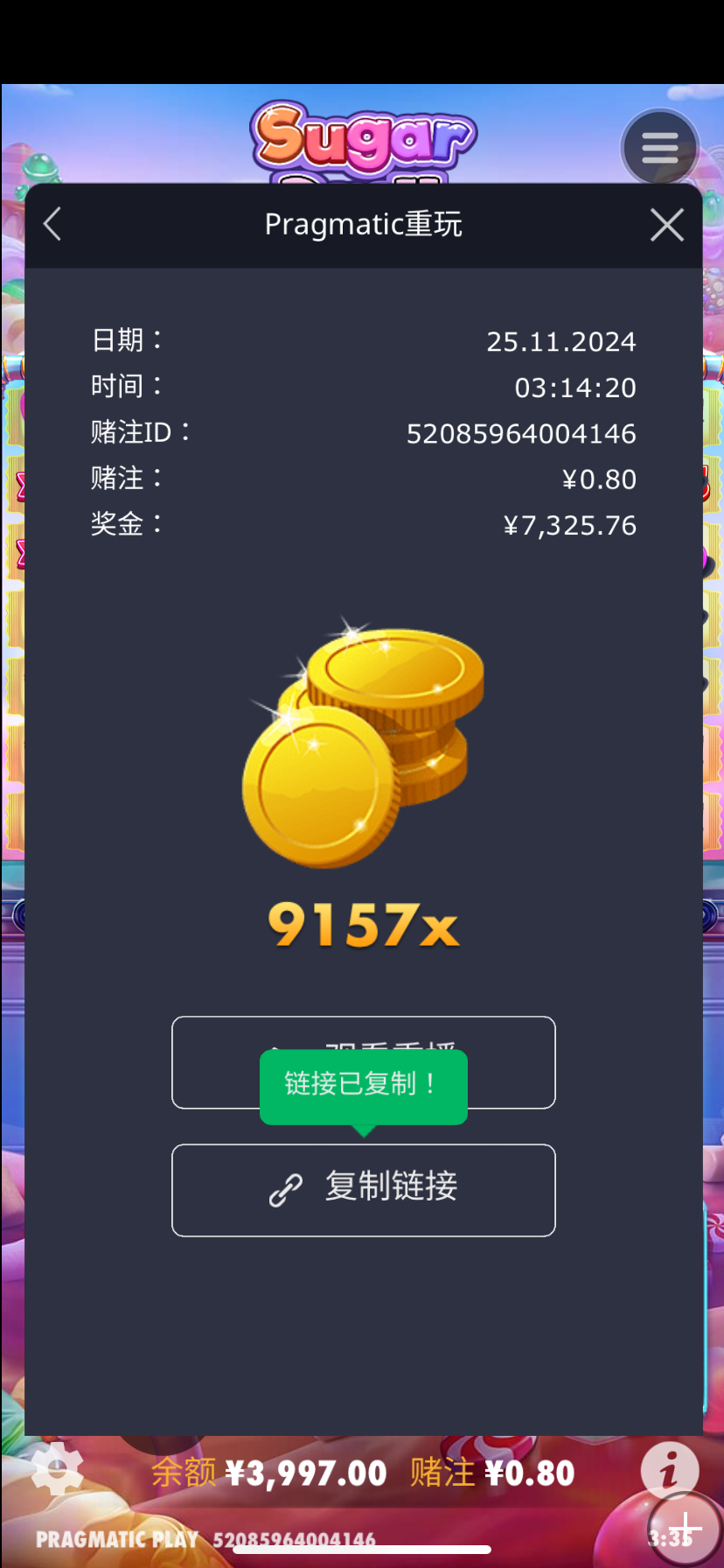This screenshot has width=724, height=1568.
Task: Open the game info icon
Action: pos(669,1470)
